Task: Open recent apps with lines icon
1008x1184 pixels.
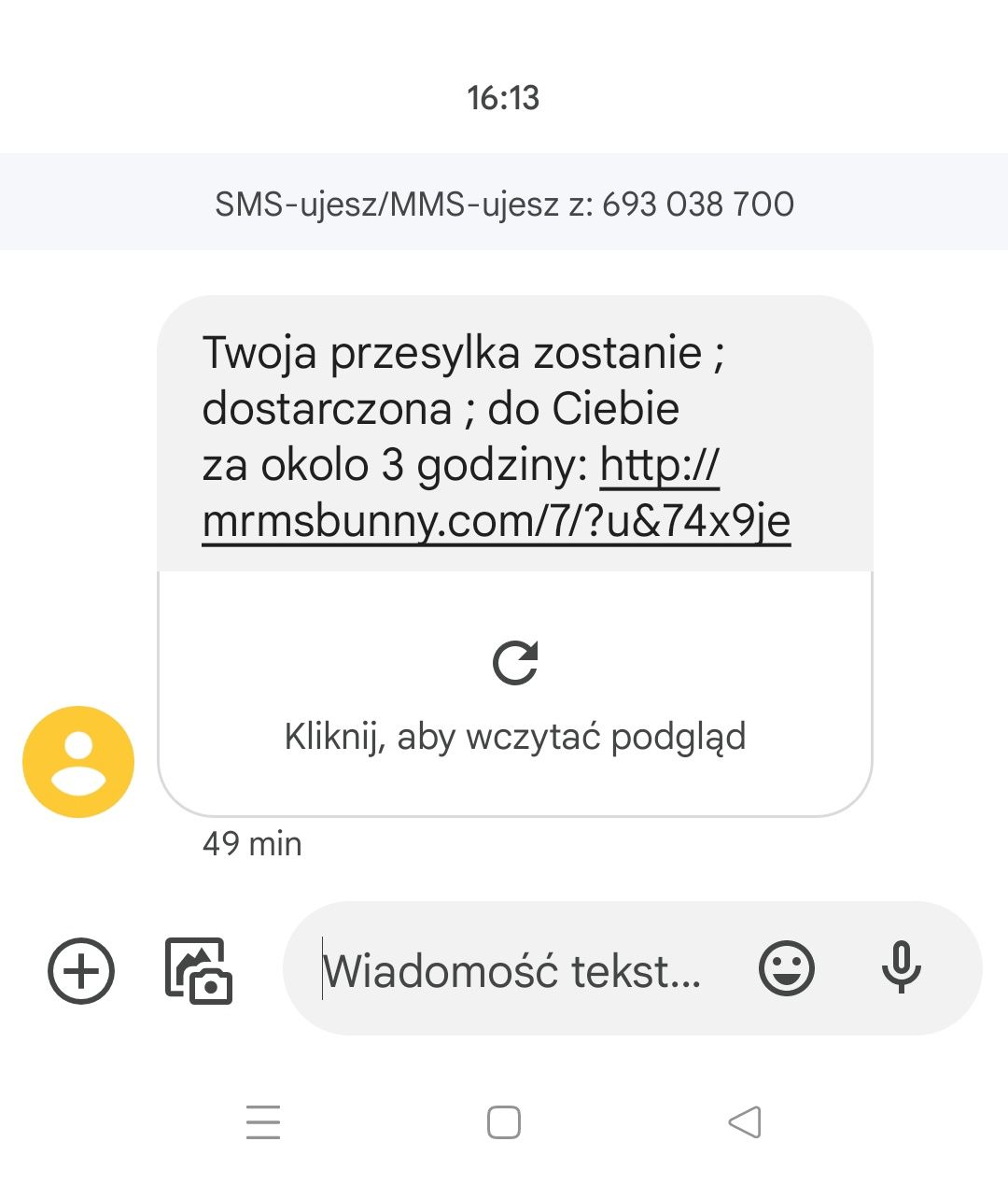Action: 262,1122
